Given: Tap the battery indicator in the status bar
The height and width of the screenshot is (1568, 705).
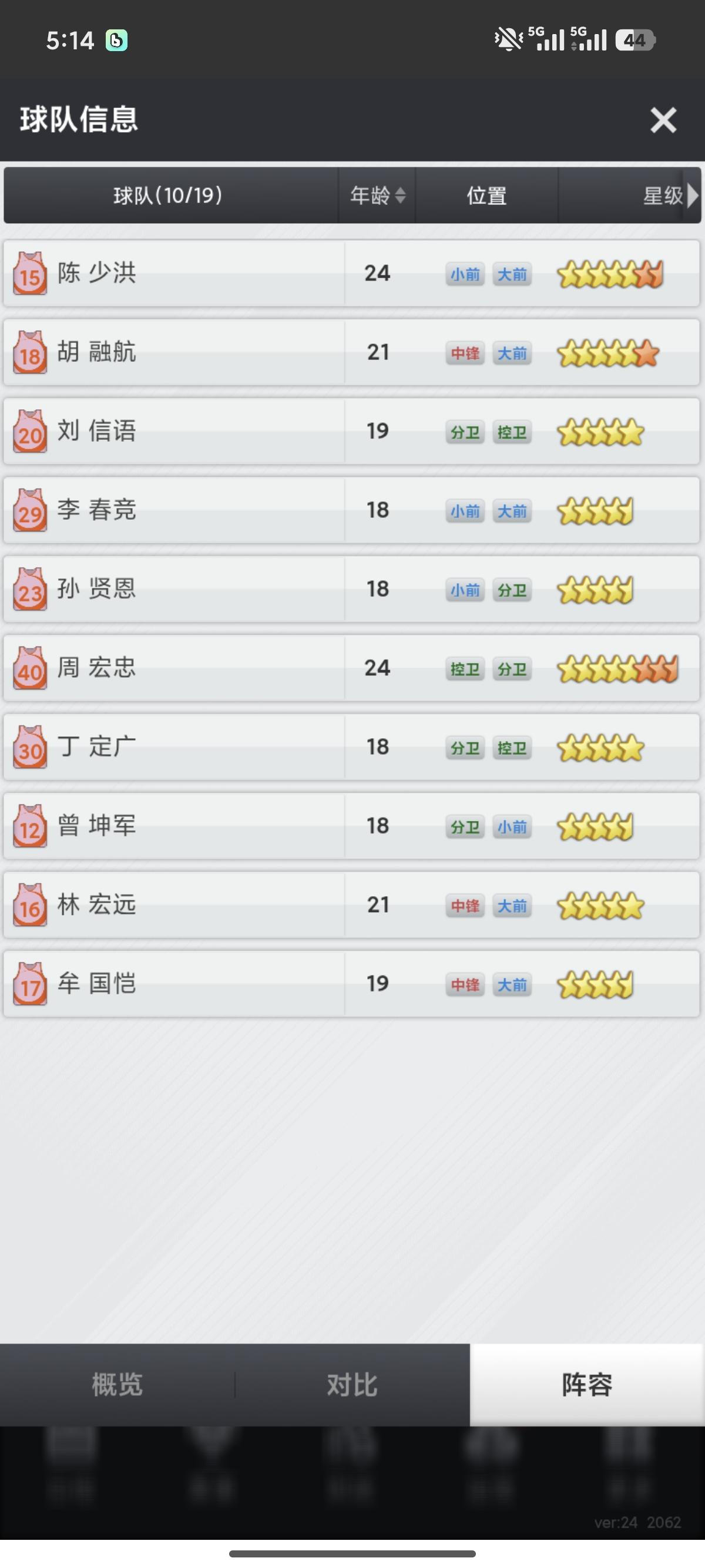Looking at the screenshot, I should (x=635, y=40).
